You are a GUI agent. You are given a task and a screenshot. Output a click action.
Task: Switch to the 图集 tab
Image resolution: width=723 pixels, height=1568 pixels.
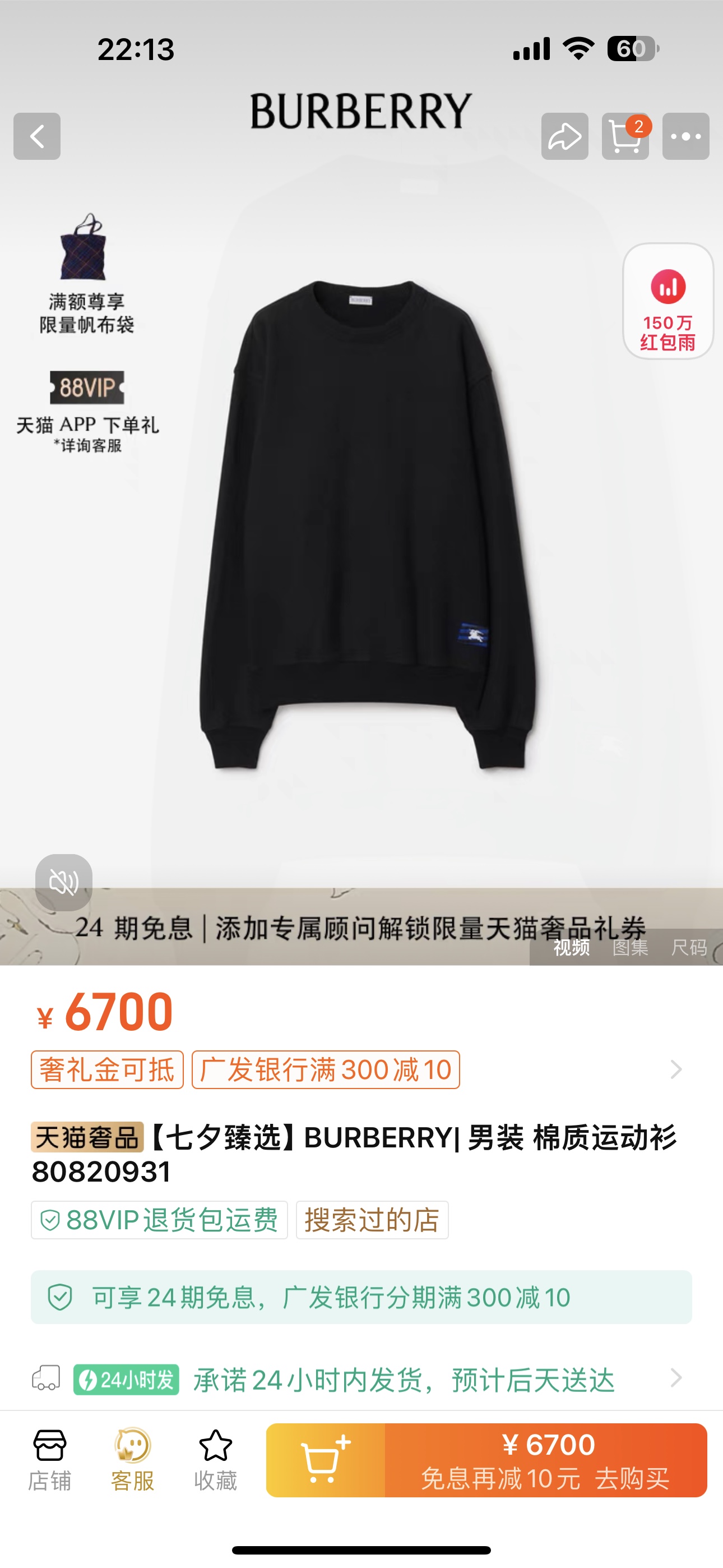click(630, 948)
